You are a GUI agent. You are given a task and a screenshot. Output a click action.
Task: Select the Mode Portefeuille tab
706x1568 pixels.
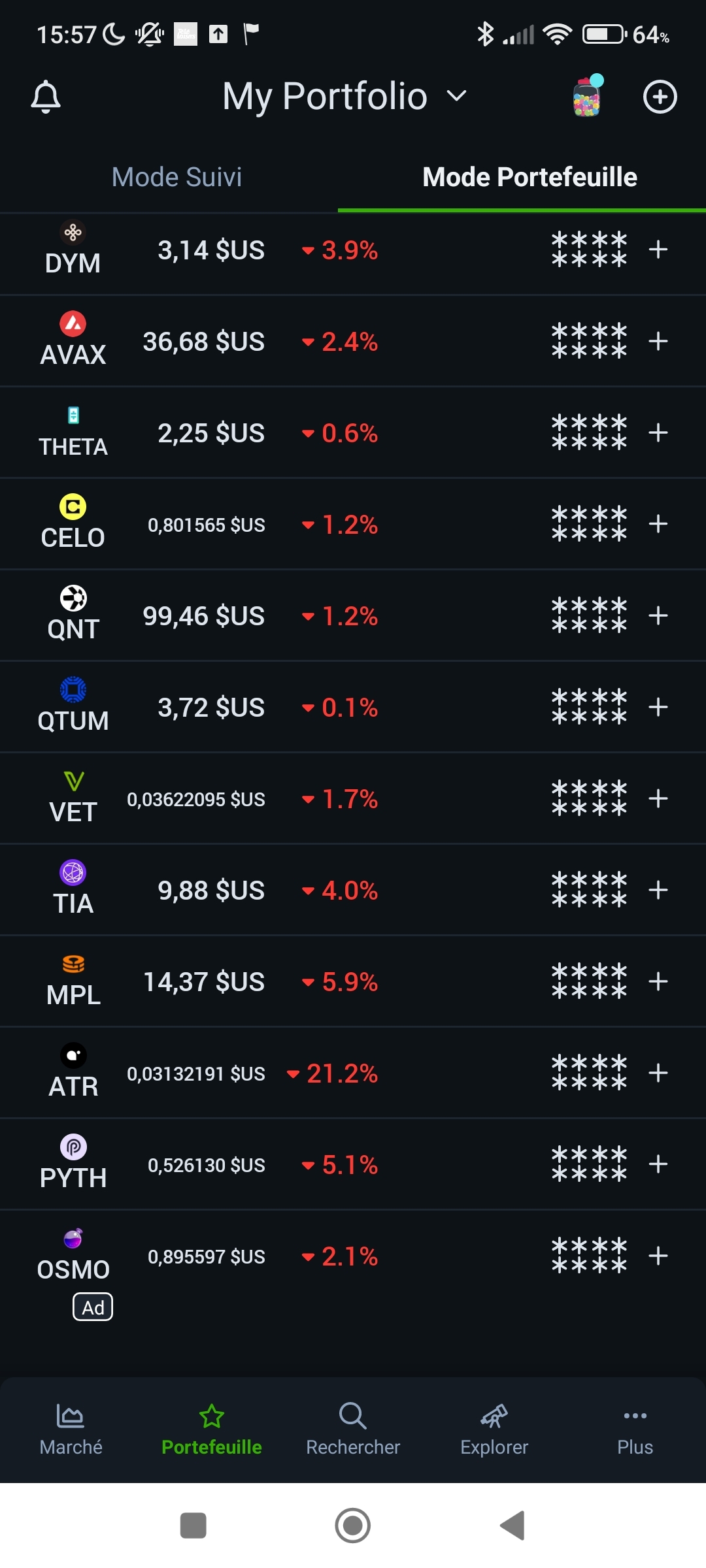click(x=529, y=177)
